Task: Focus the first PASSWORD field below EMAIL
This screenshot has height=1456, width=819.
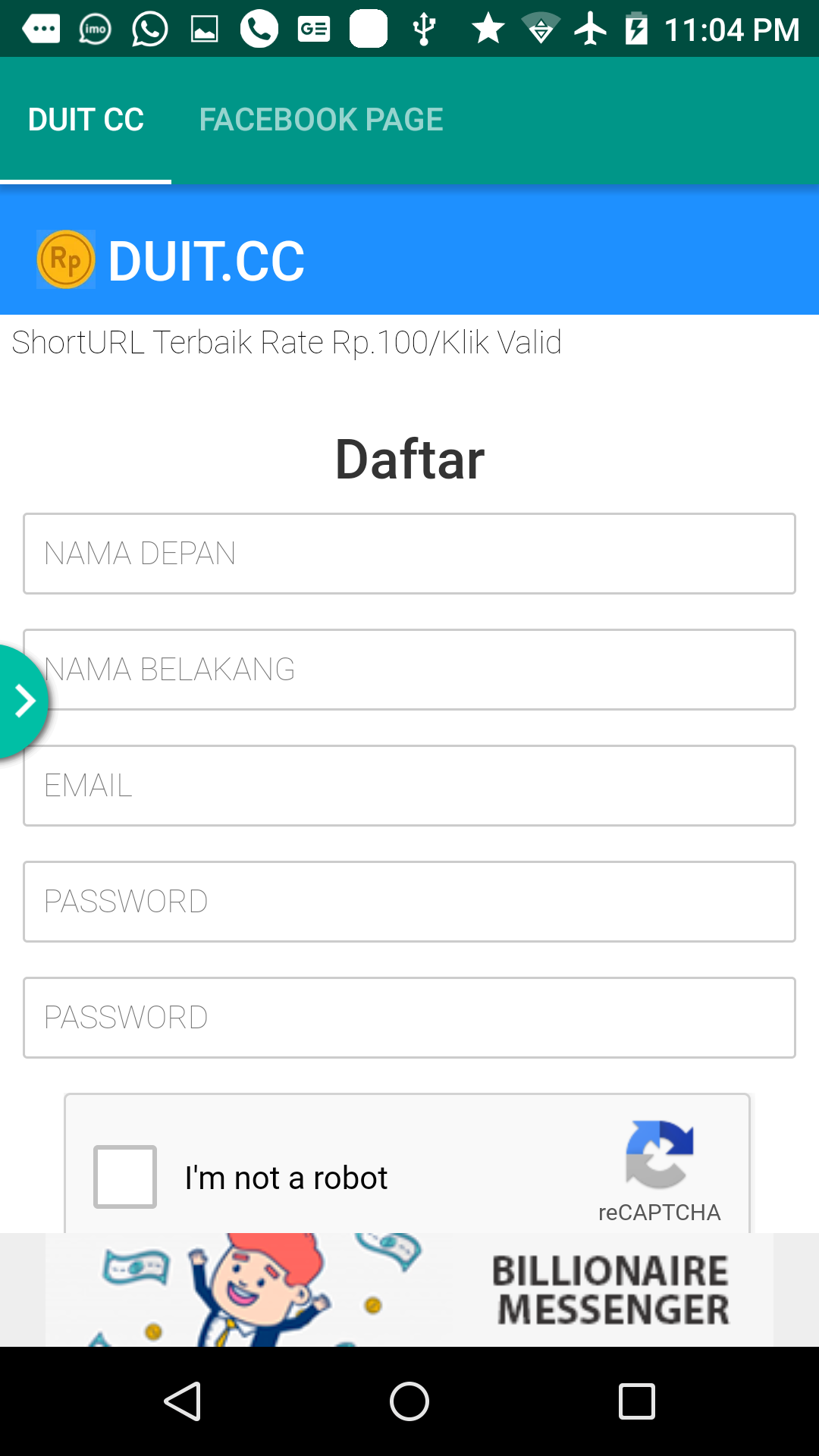Action: coord(409,902)
